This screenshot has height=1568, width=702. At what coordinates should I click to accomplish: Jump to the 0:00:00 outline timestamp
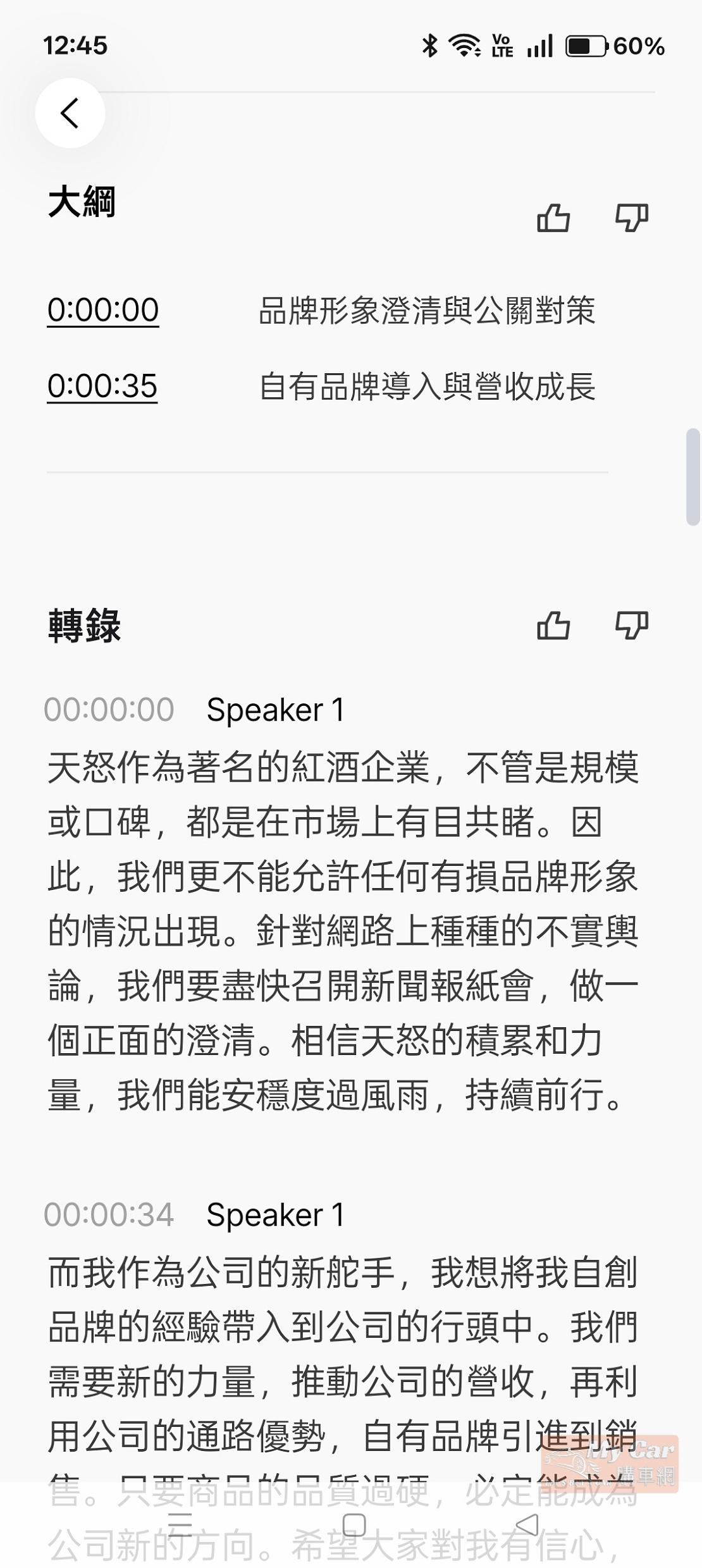pyautogui.click(x=103, y=311)
